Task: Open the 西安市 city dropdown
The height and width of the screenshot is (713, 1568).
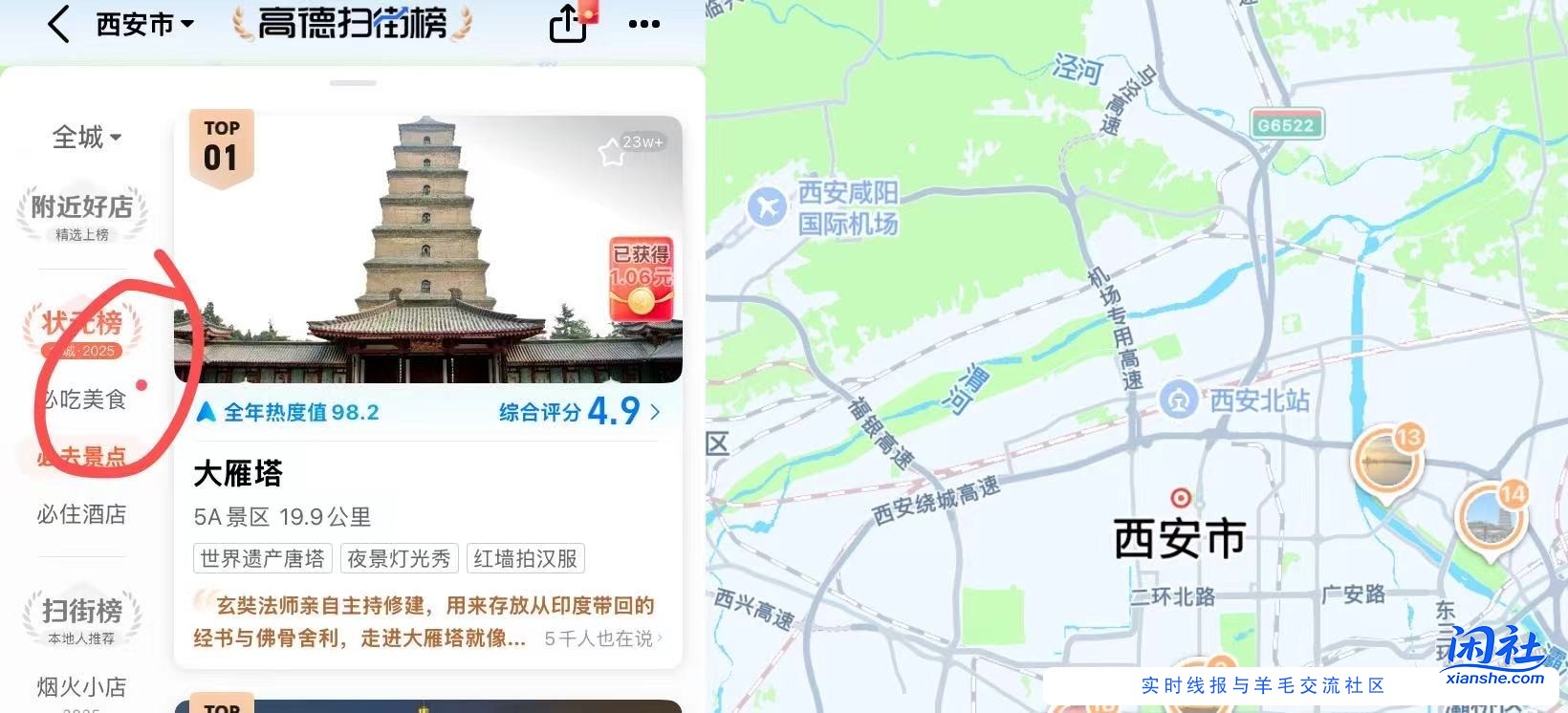Action: 144,25
